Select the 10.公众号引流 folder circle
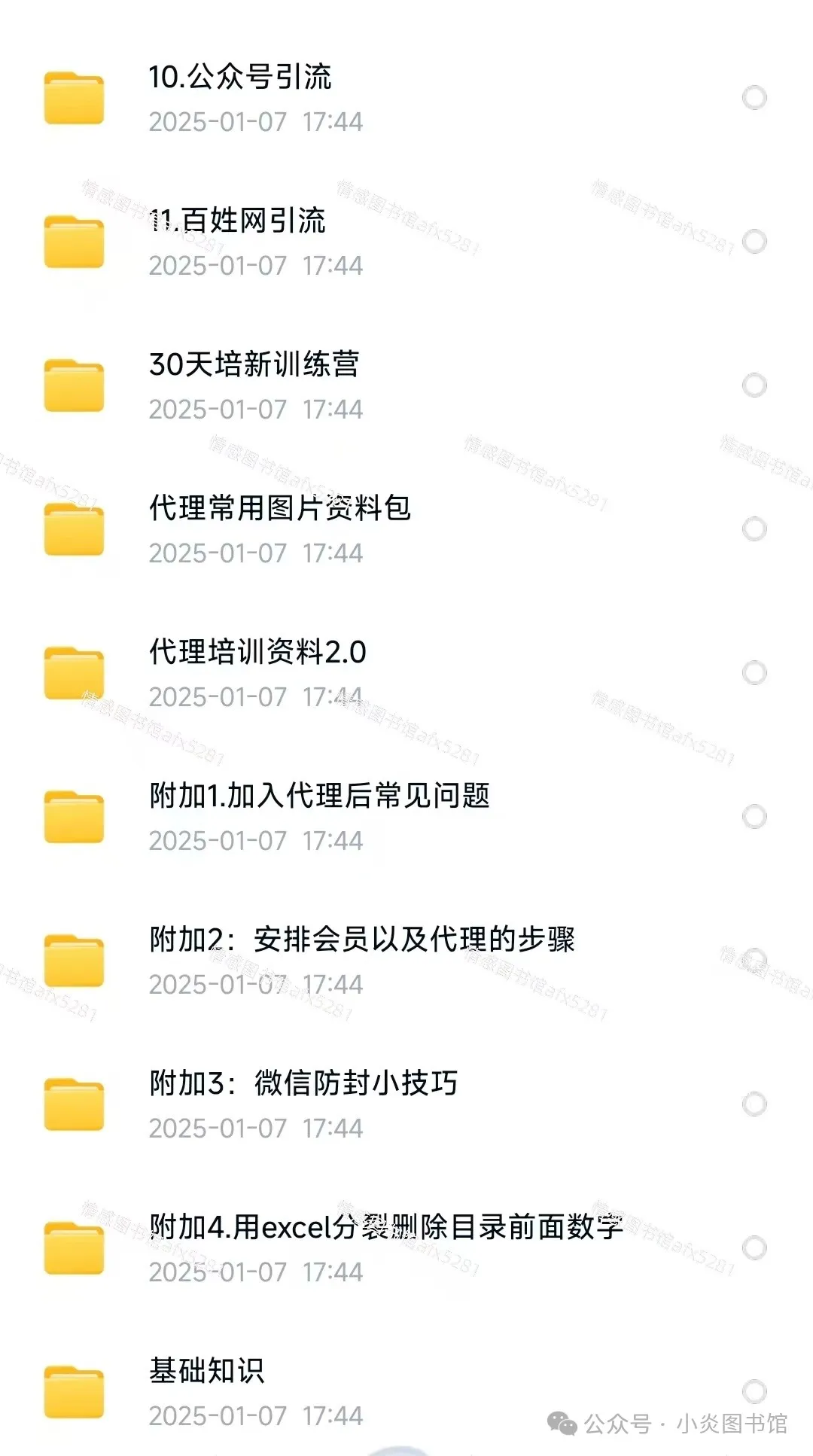813x1456 pixels. click(x=754, y=98)
